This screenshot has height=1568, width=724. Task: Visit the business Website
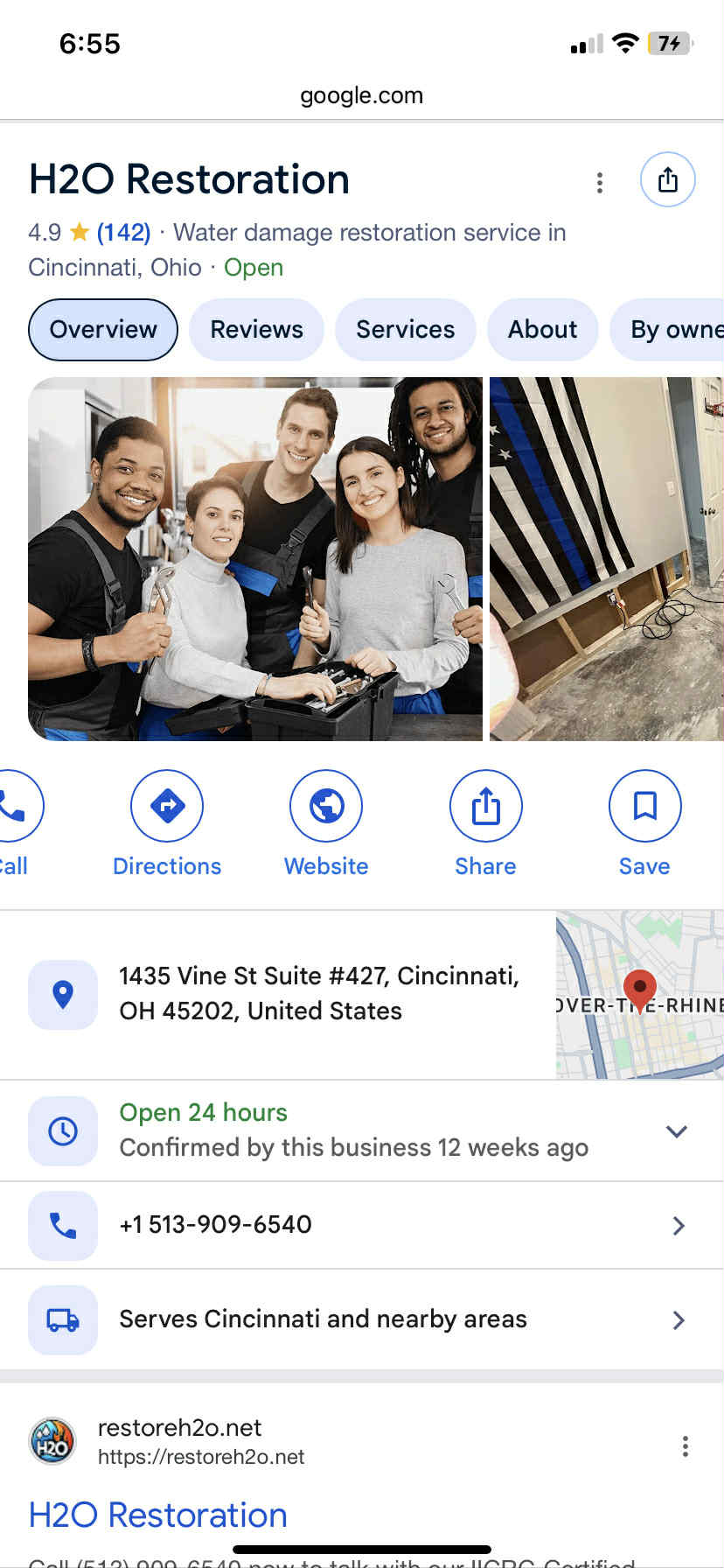coord(326,821)
